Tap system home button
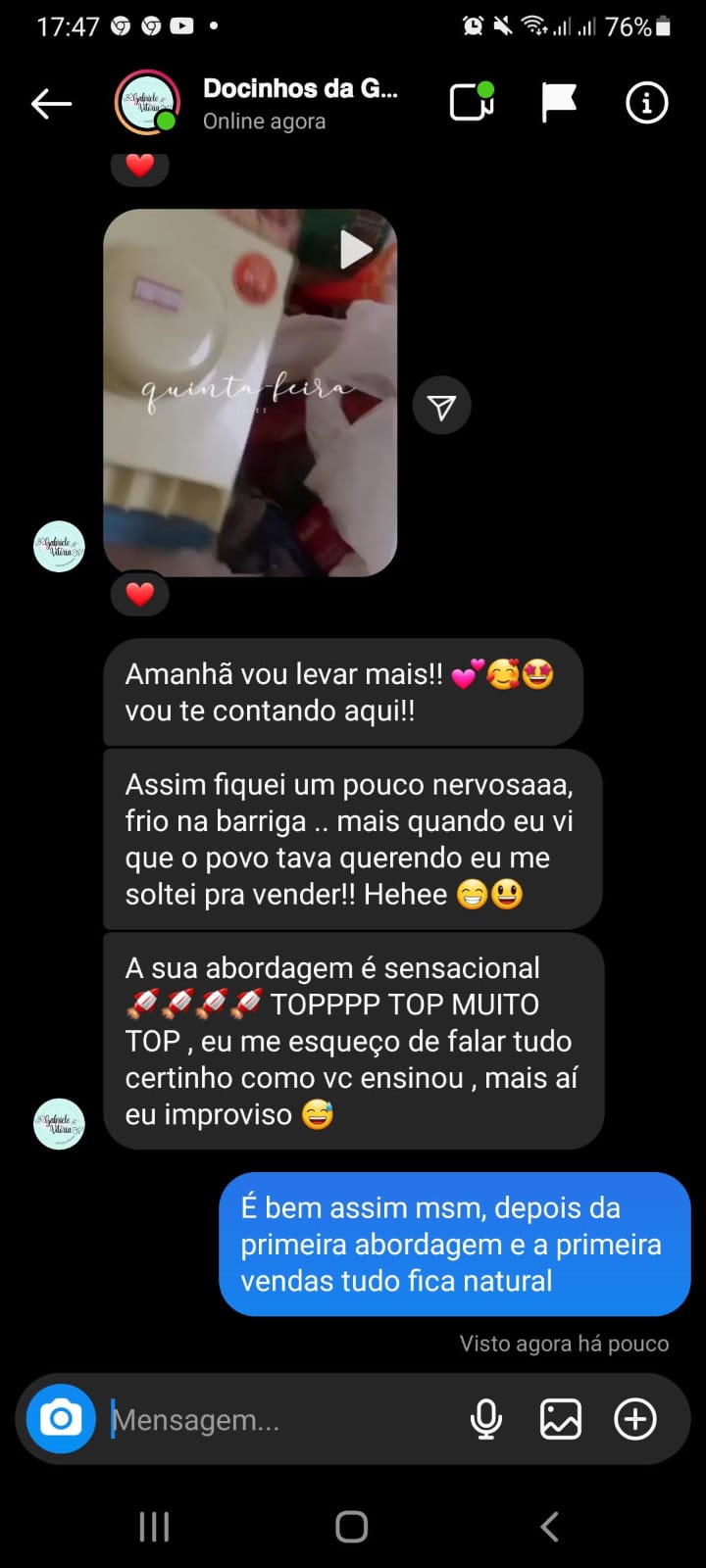This screenshot has width=706, height=1568. (x=351, y=1526)
